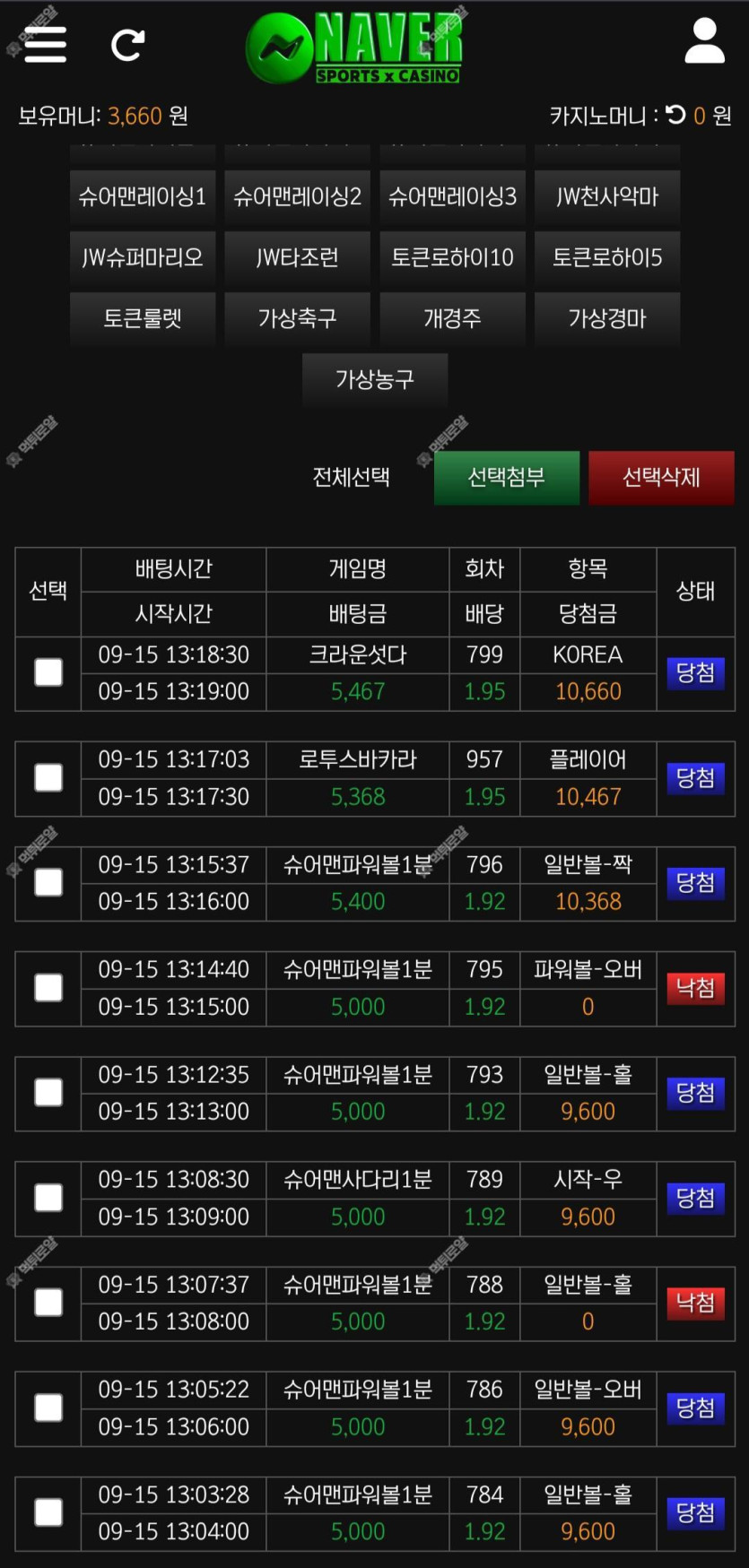Tap 전체선택 to select all rows
Screen dimensions: 749x1568
351,477
